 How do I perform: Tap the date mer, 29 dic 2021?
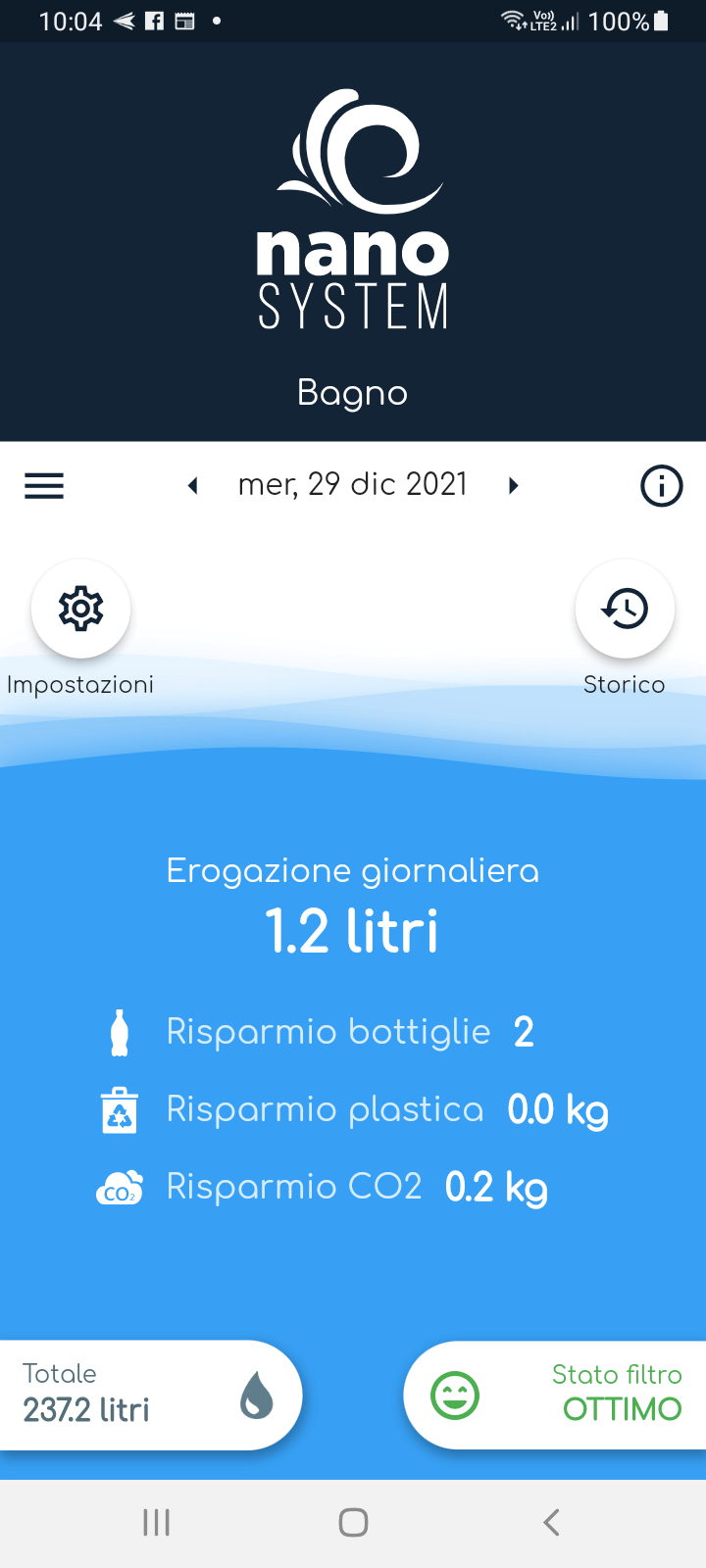pos(353,484)
